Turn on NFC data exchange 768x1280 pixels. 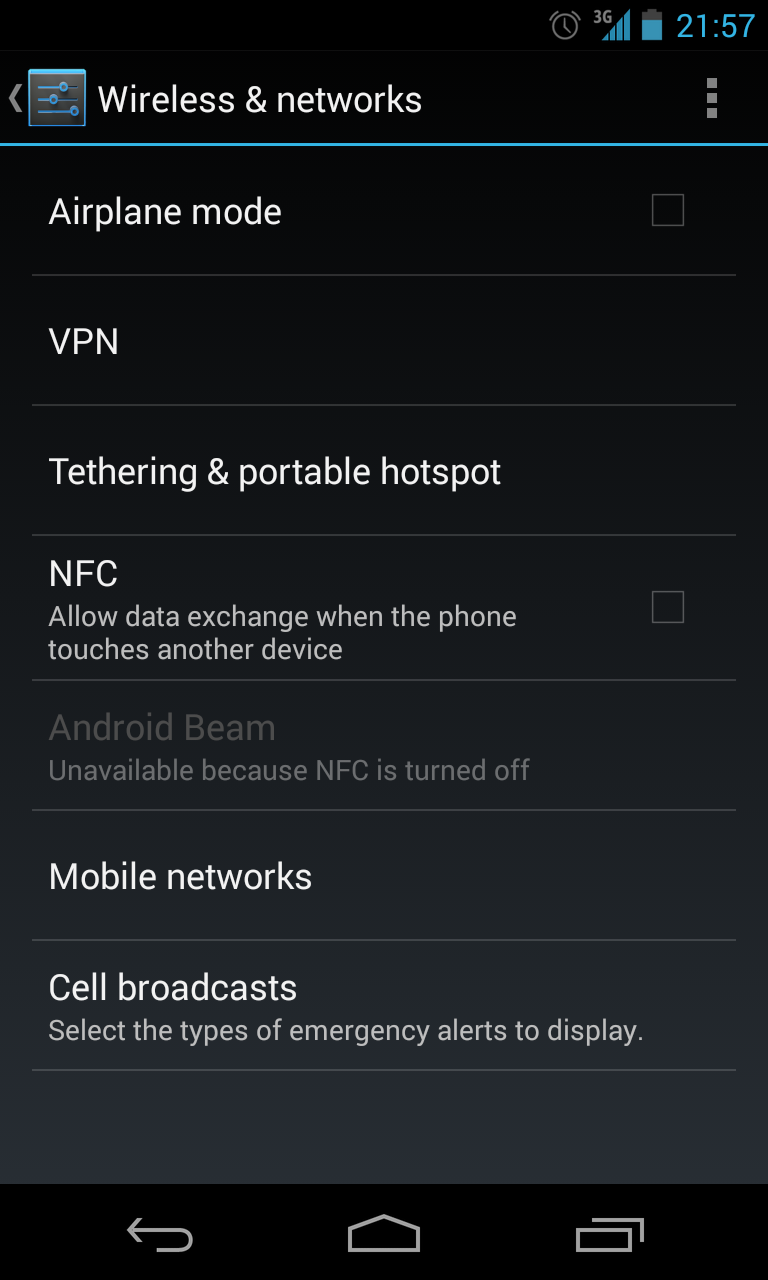coord(667,607)
